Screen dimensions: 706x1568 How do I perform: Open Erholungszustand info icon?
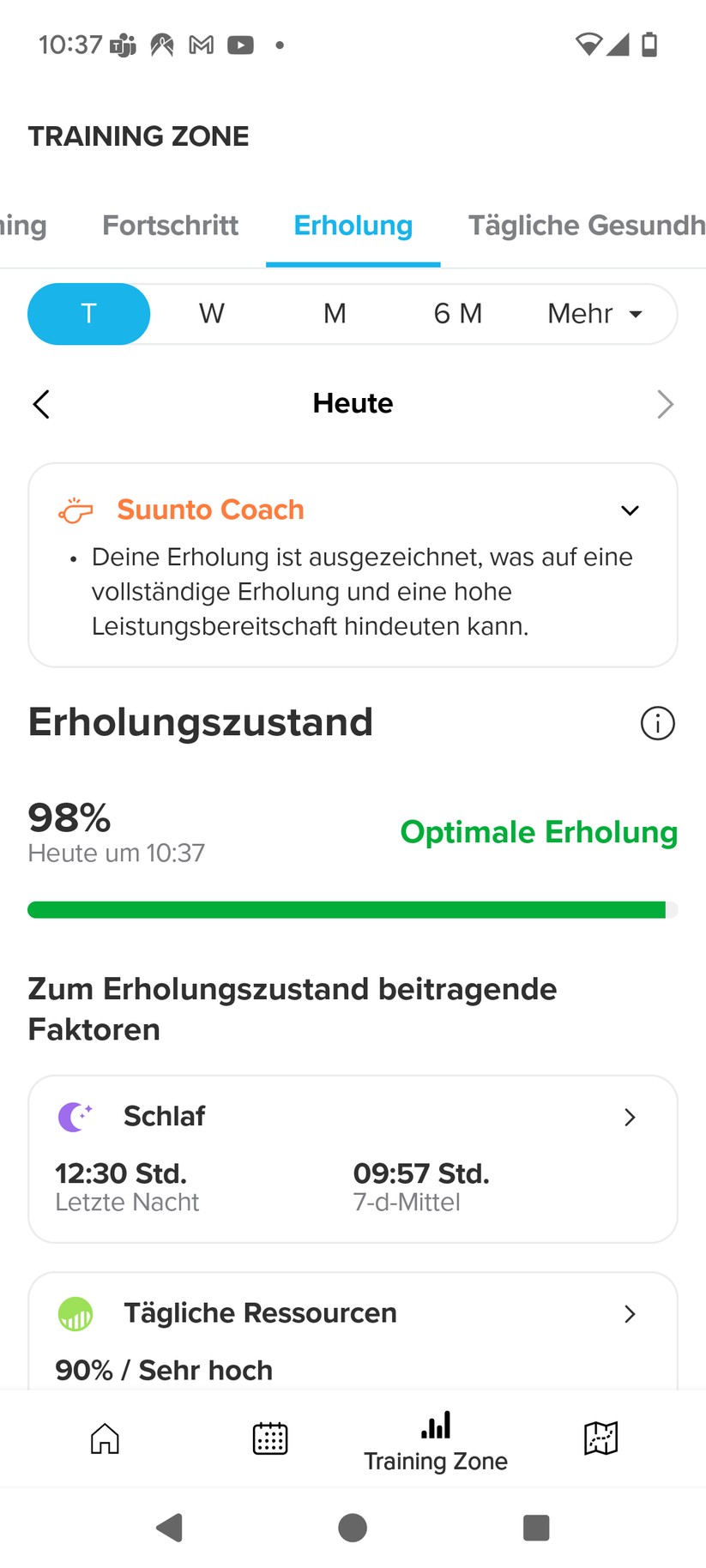click(x=657, y=723)
